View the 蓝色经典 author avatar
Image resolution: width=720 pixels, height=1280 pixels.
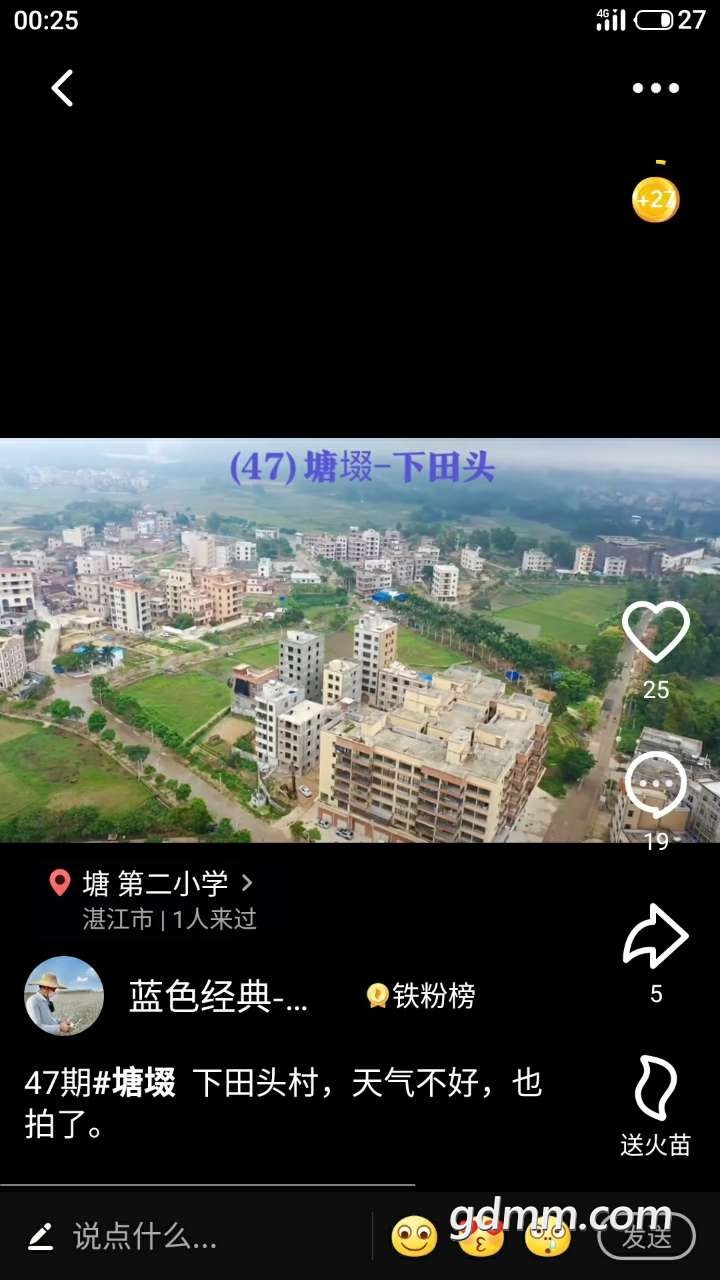(x=64, y=996)
